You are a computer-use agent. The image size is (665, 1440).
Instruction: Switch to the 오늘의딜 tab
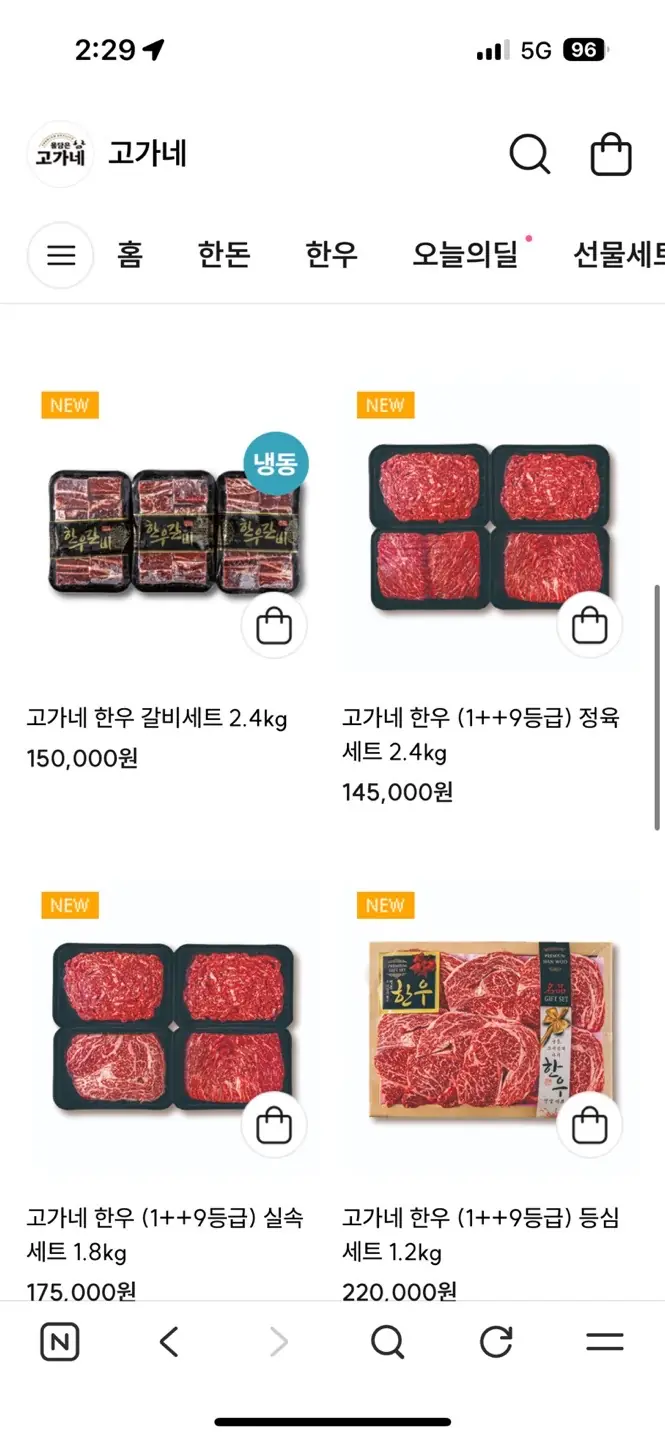tap(466, 255)
